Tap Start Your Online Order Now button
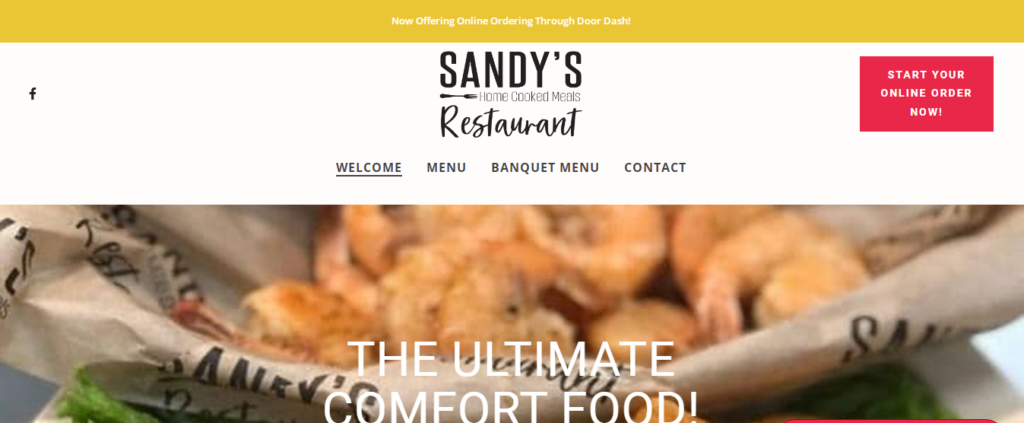The width and height of the screenshot is (1024, 423). click(x=926, y=93)
